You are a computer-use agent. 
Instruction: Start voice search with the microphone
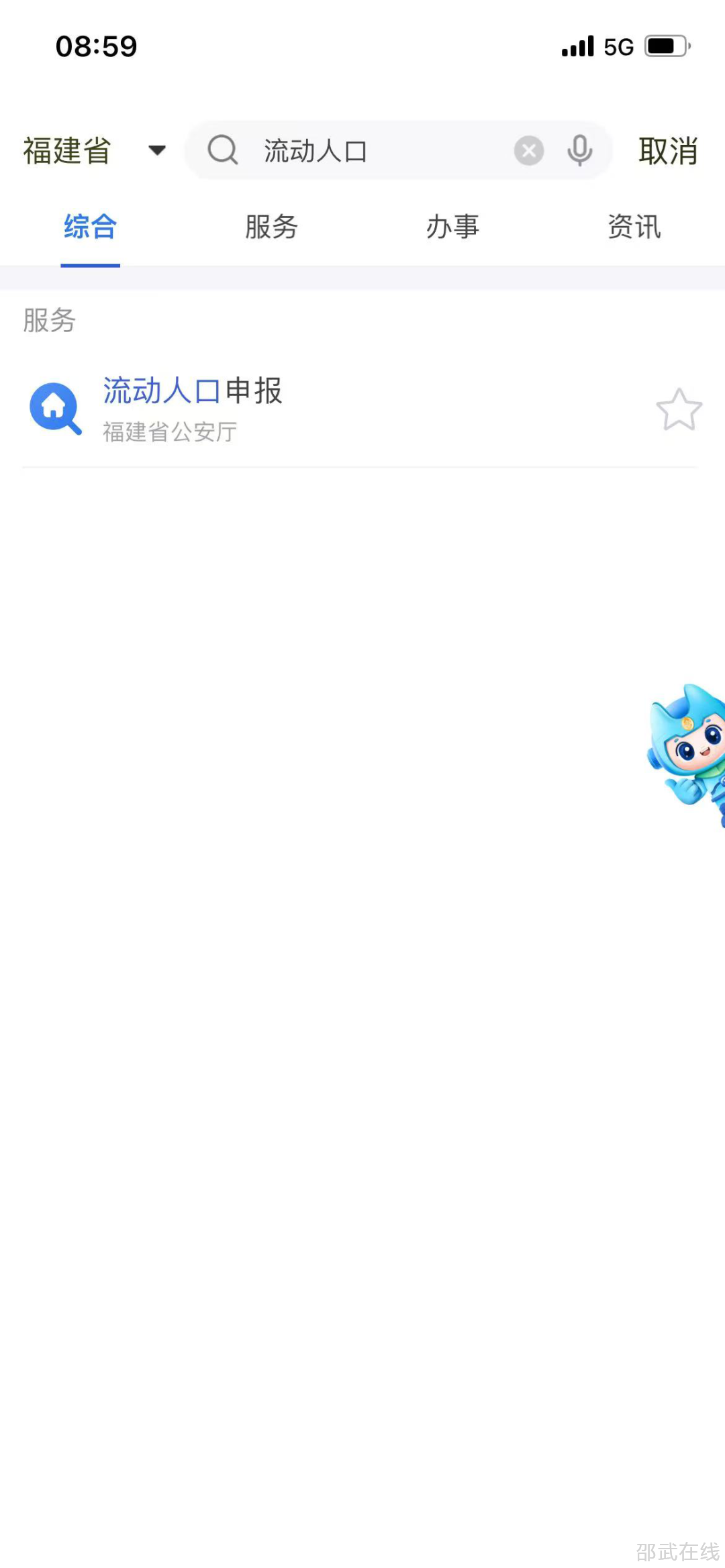tap(579, 150)
